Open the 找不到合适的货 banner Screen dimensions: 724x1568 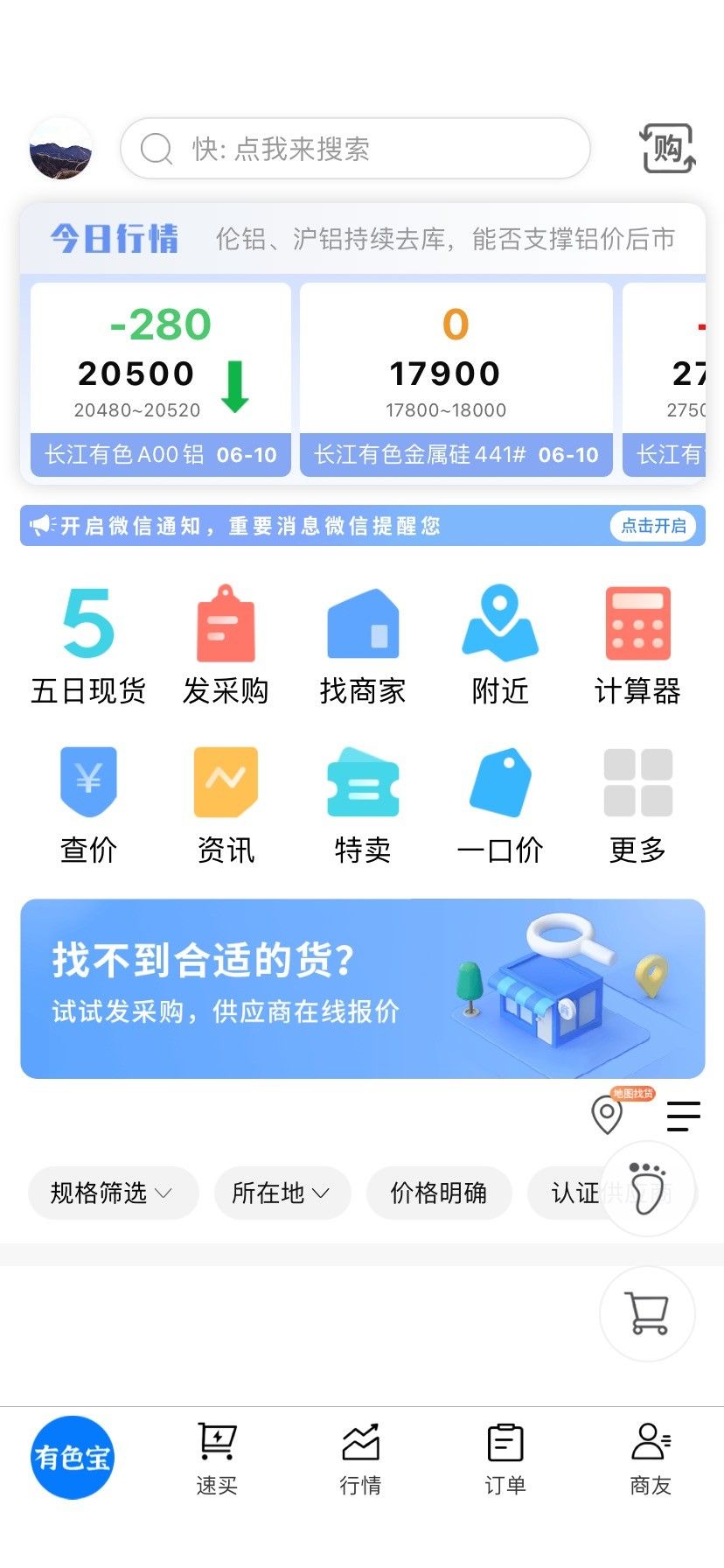[363, 989]
